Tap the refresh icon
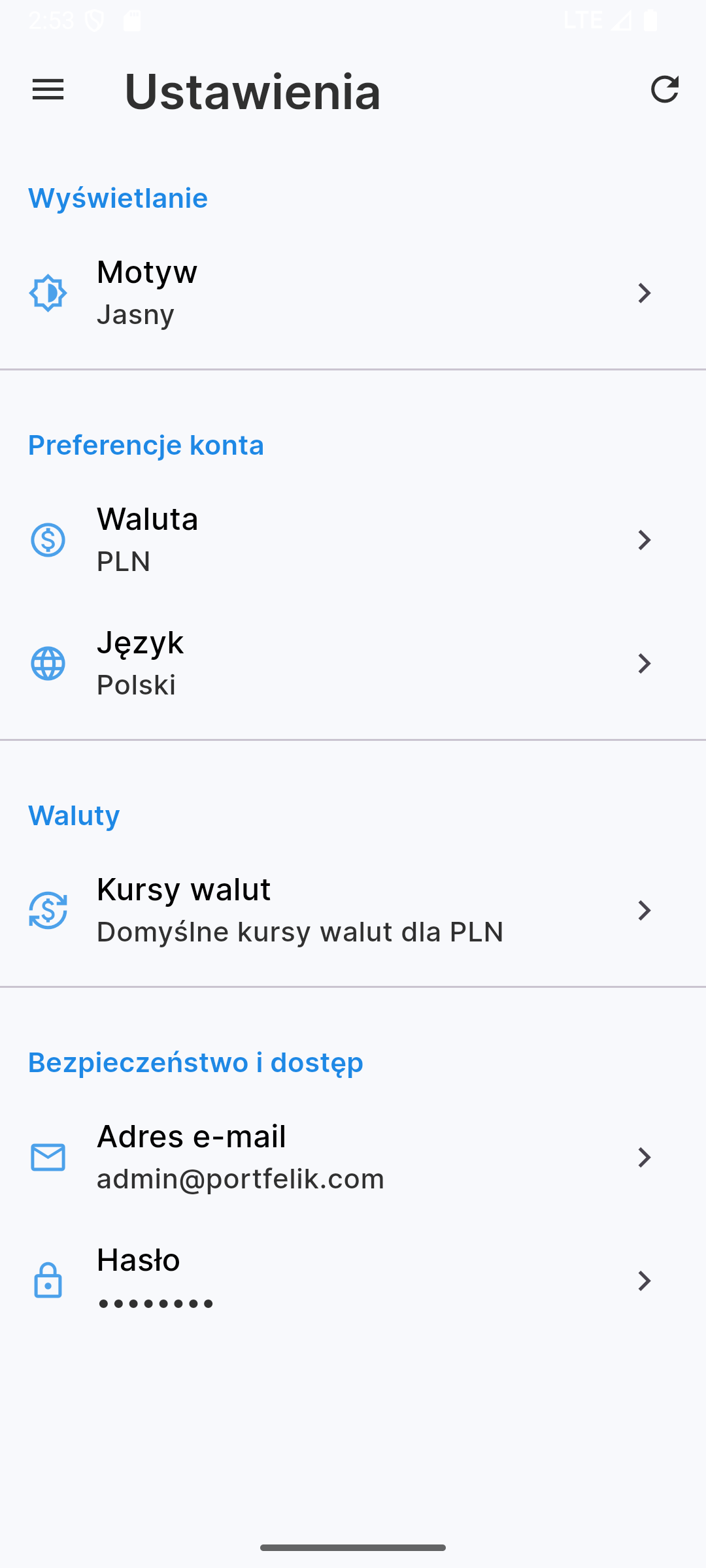This screenshot has height=1568, width=706. (x=664, y=90)
